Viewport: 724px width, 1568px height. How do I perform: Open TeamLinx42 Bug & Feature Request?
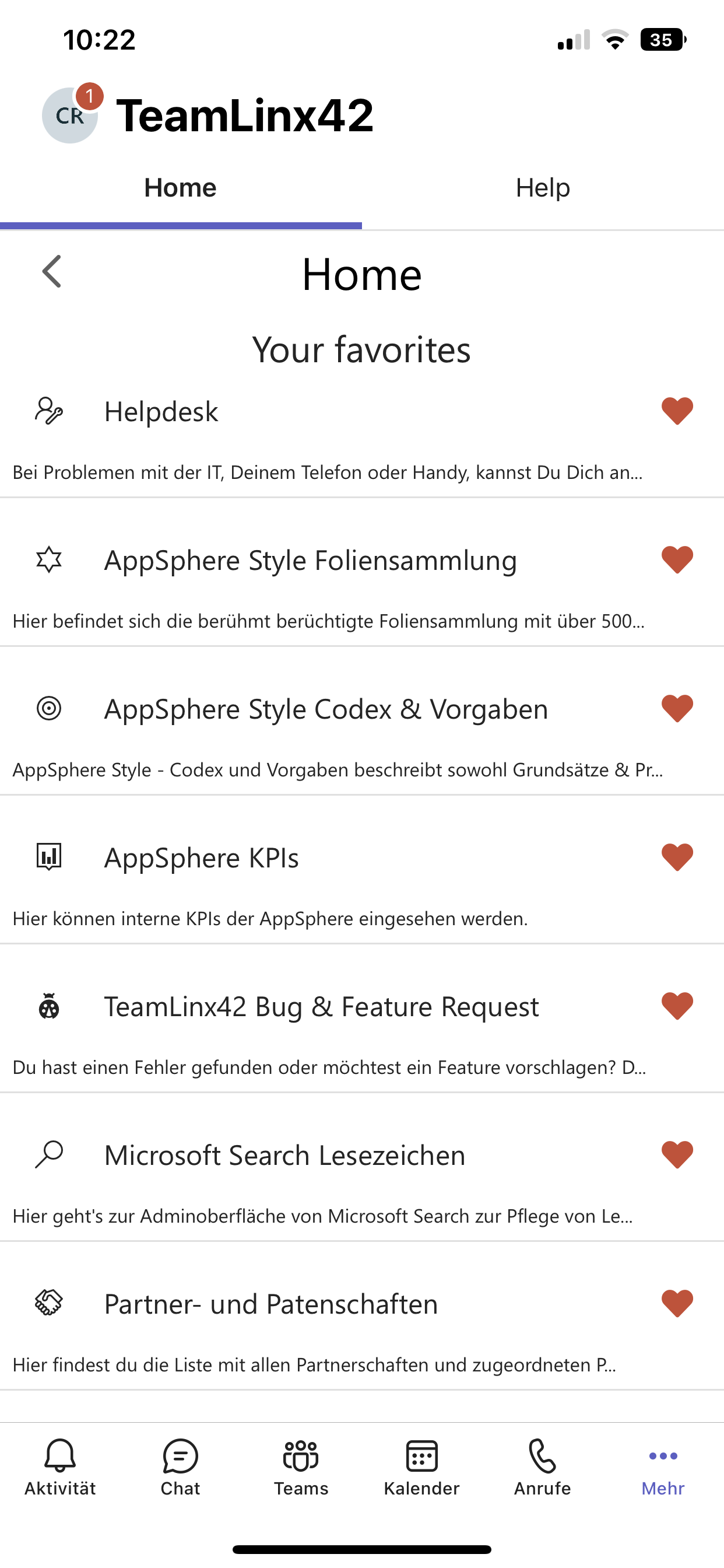(362, 1033)
